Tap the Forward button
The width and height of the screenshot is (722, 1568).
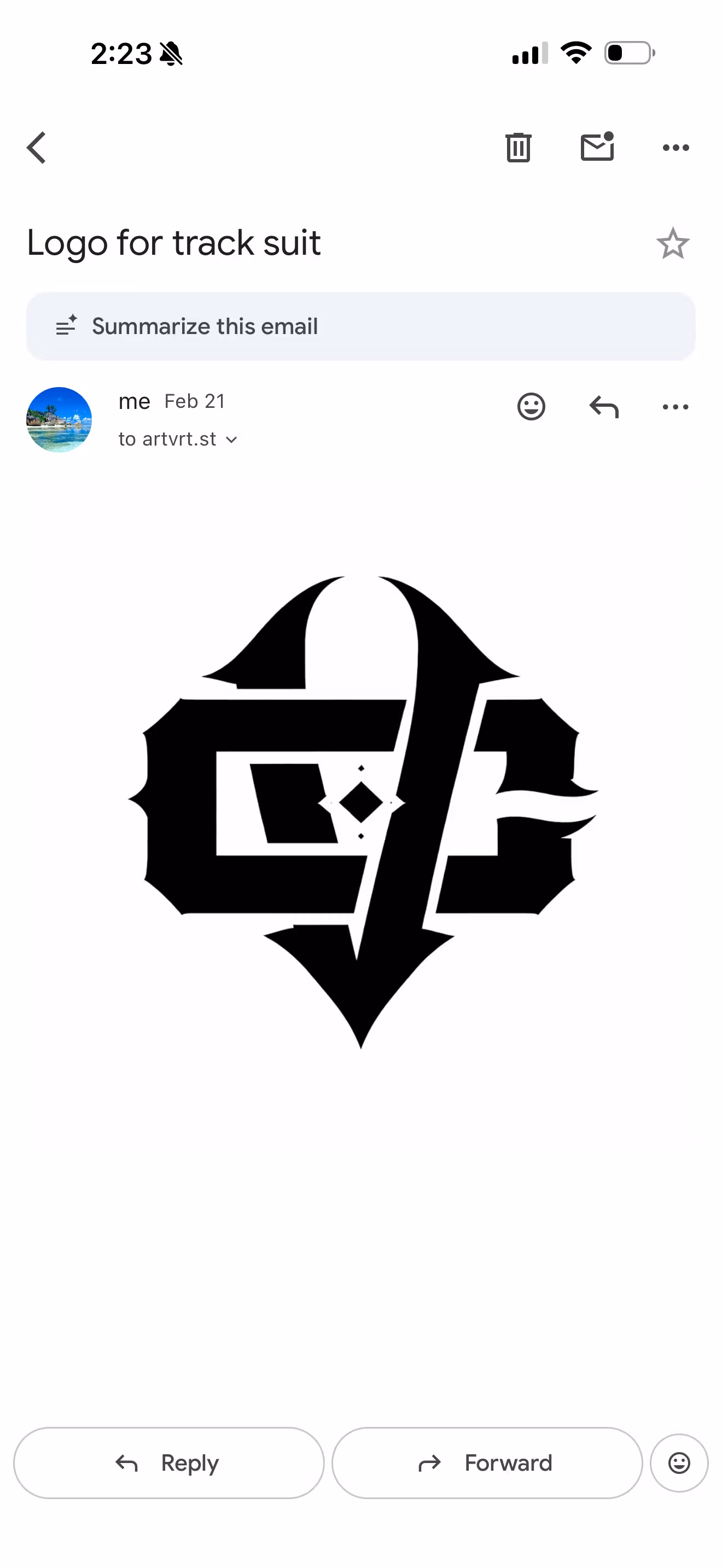tap(486, 1464)
